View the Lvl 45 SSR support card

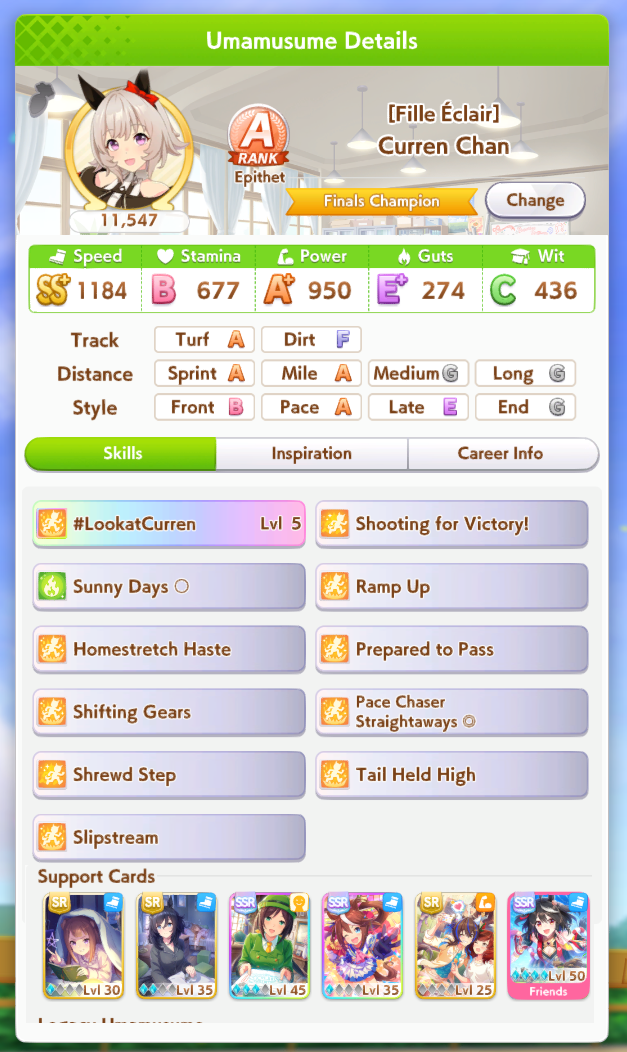[x=269, y=946]
